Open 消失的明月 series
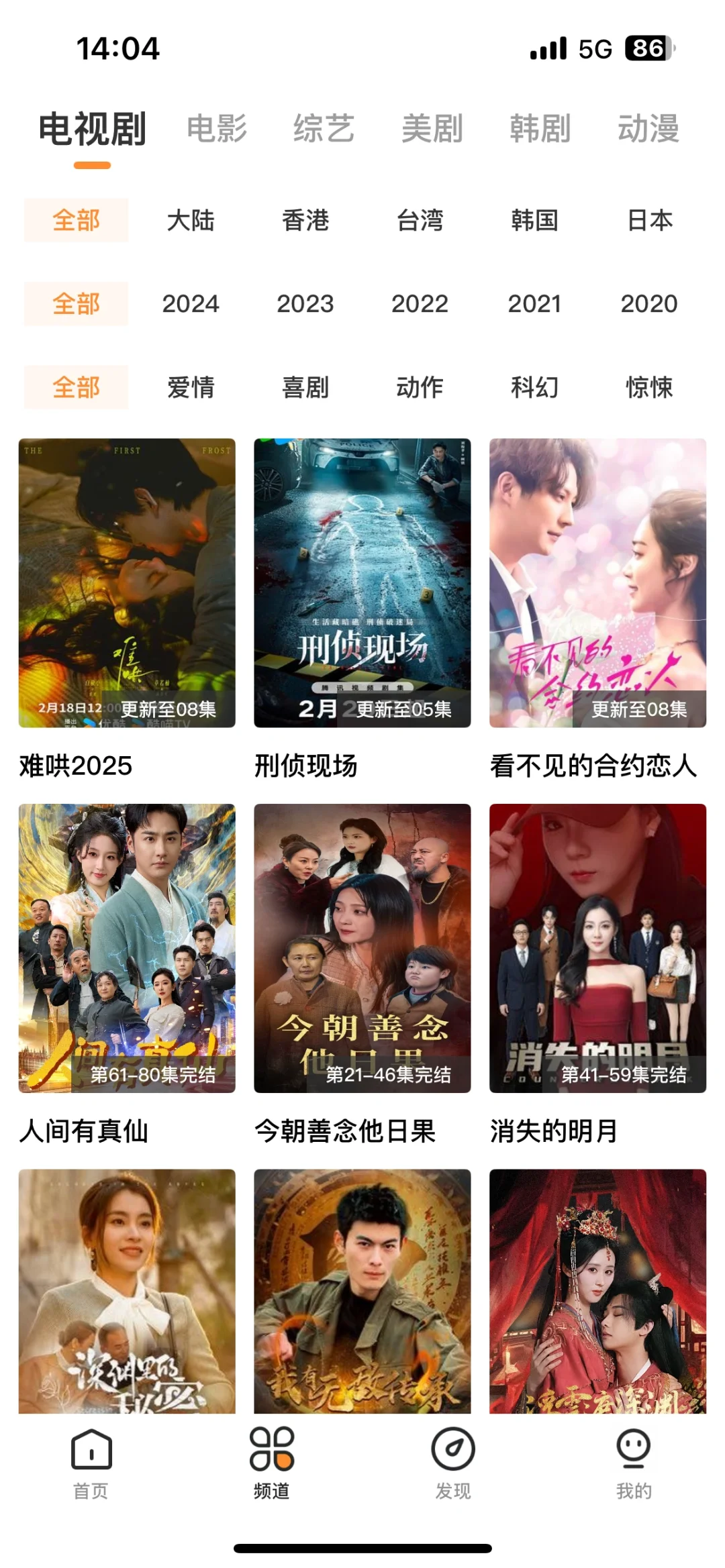Image resolution: width=725 pixels, height=1568 pixels. tap(597, 948)
